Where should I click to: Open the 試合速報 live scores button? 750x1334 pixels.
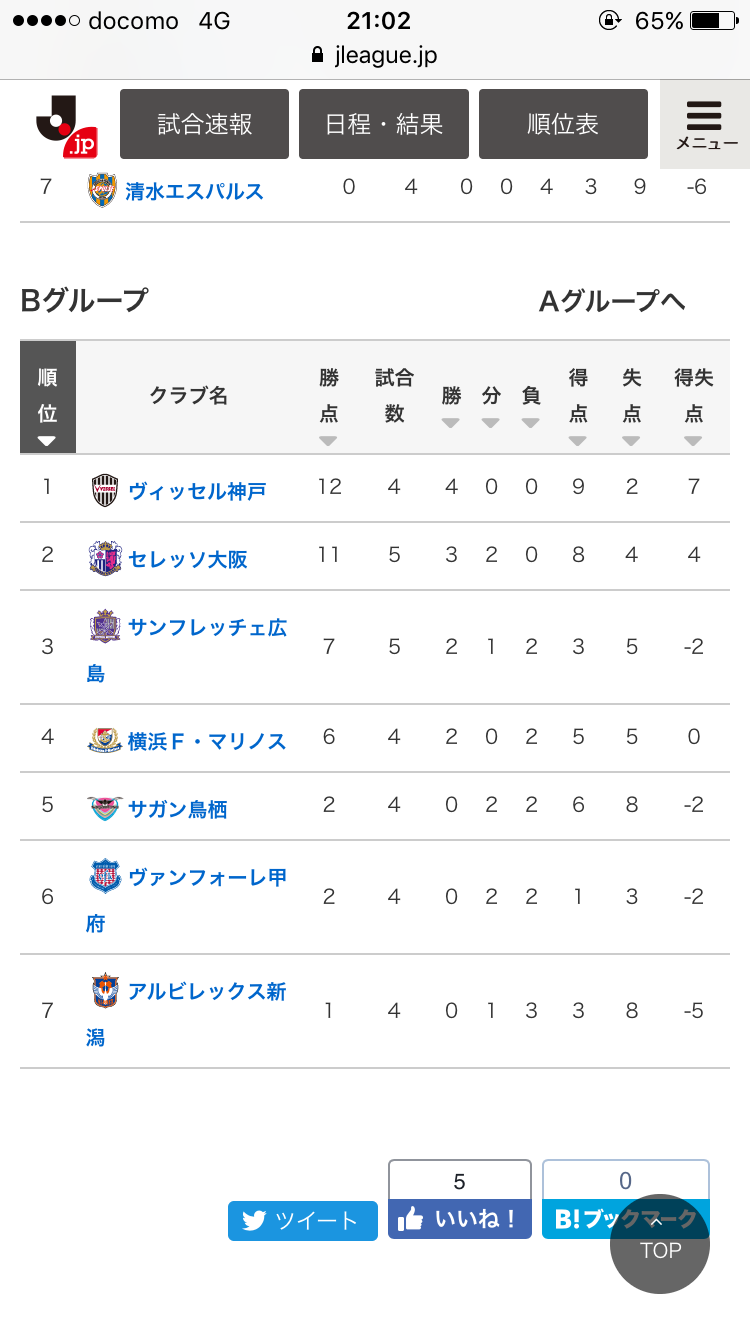click(204, 124)
